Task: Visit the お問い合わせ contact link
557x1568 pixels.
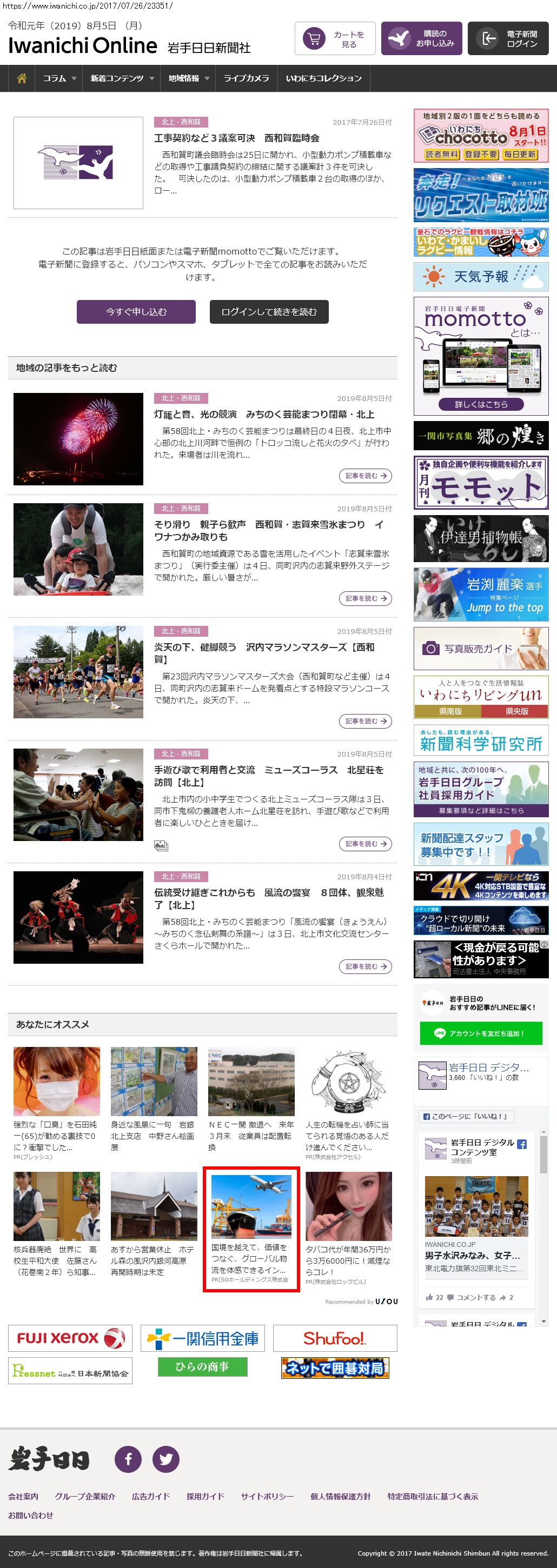Action: click(x=30, y=1515)
